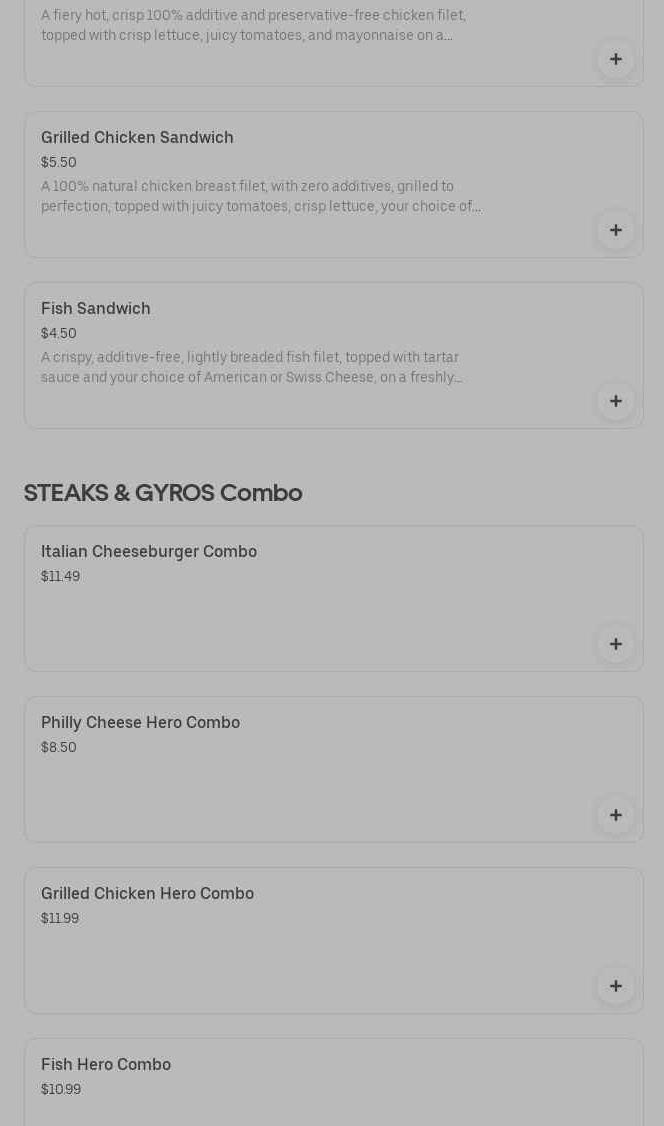Add Grilled Chicken Hero Combo to cart

tap(615, 986)
